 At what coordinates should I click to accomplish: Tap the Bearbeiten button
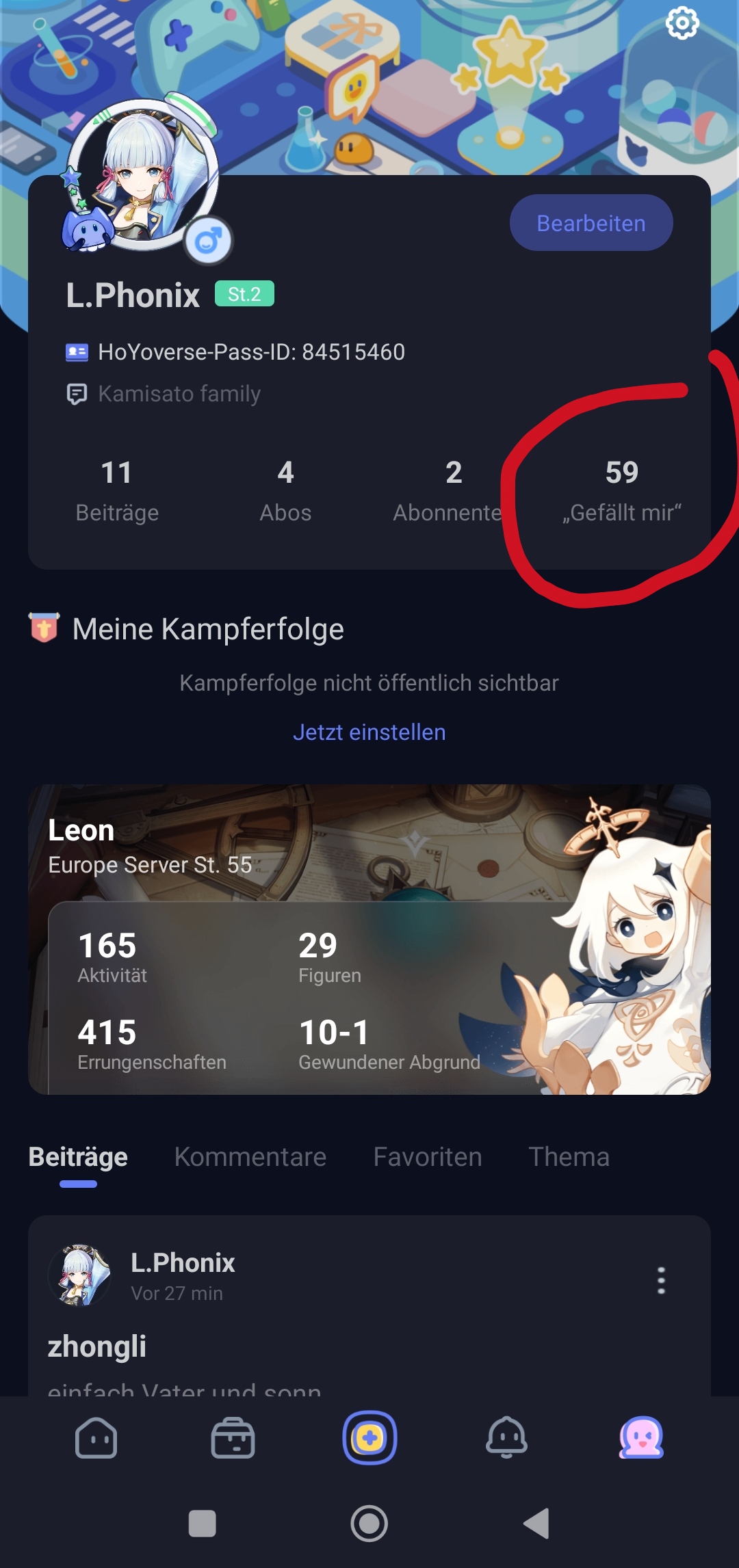pos(591,223)
